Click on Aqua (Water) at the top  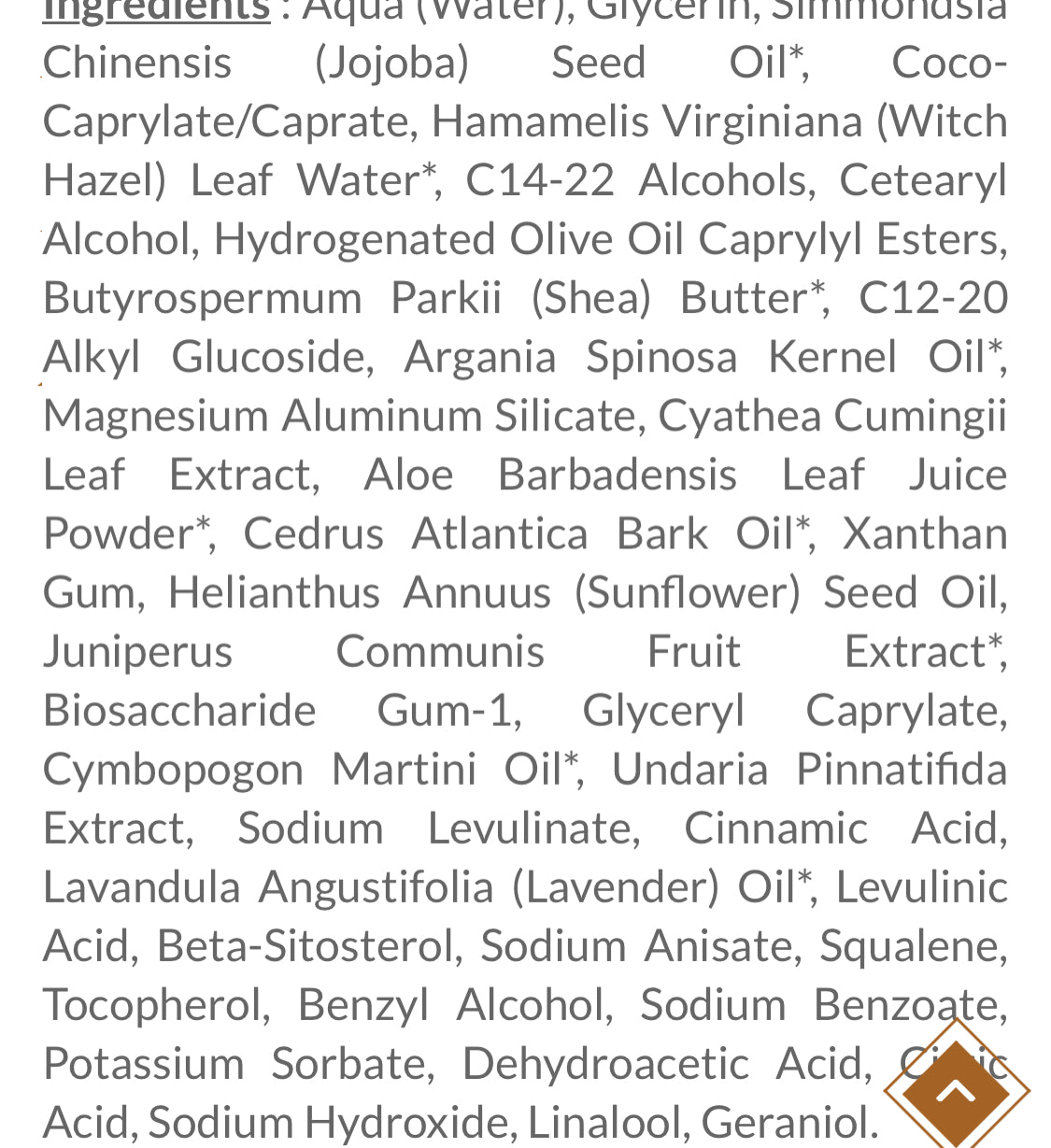pos(430,9)
